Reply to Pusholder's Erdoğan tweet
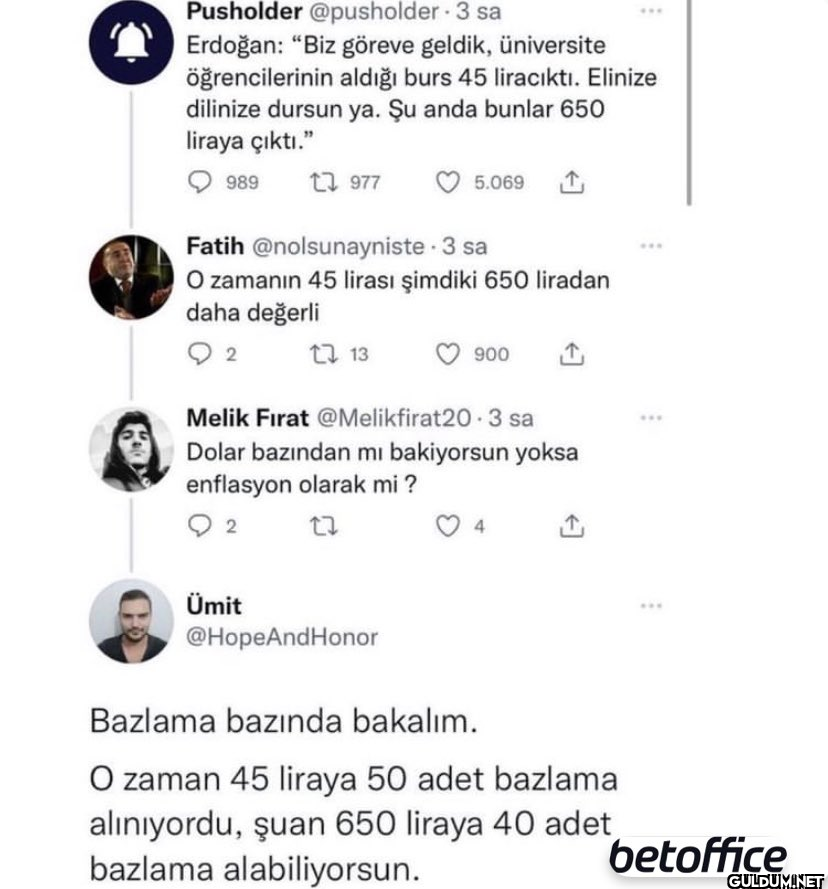Viewport: 828px width, 889px height. (202, 182)
